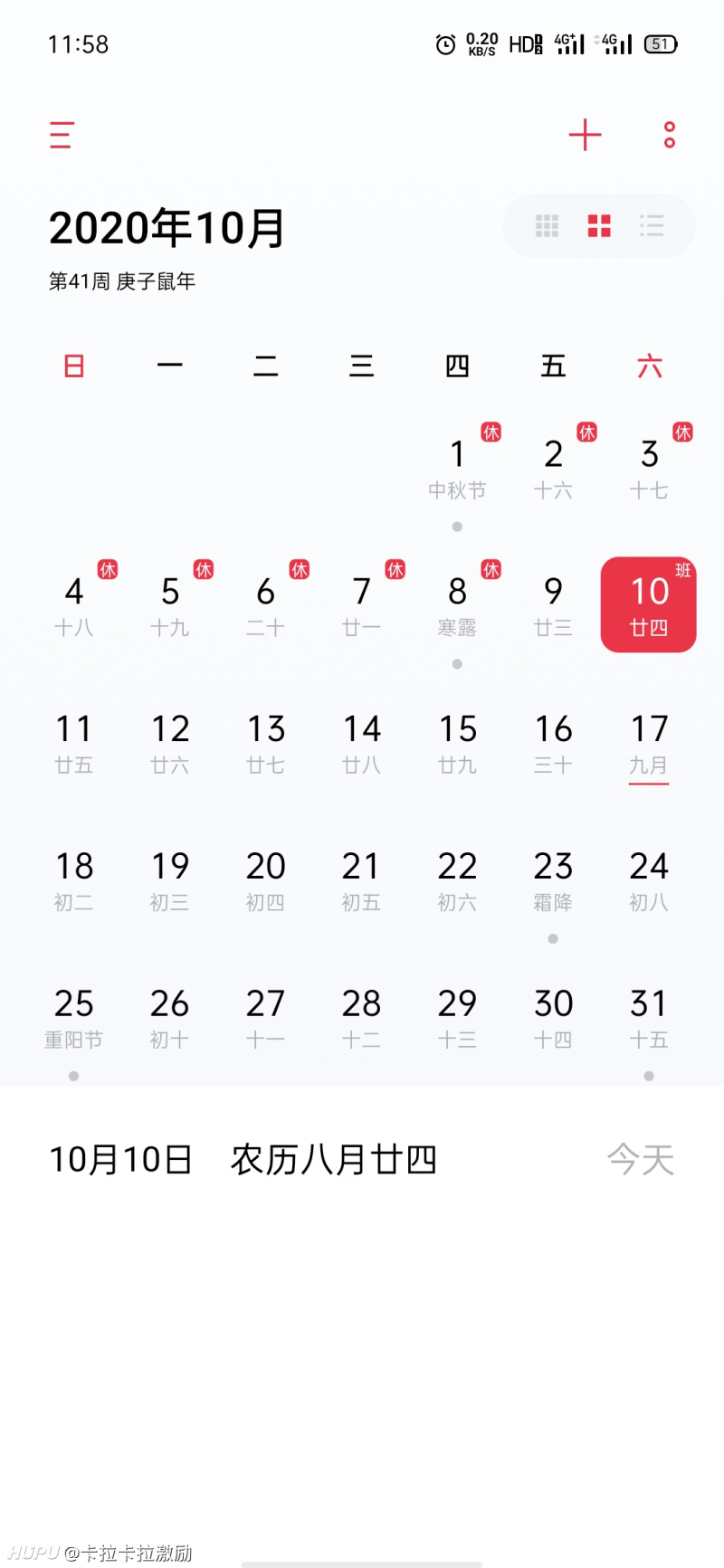The width and height of the screenshot is (724, 1568).
Task: Select October 4
Action: tap(74, 606)
